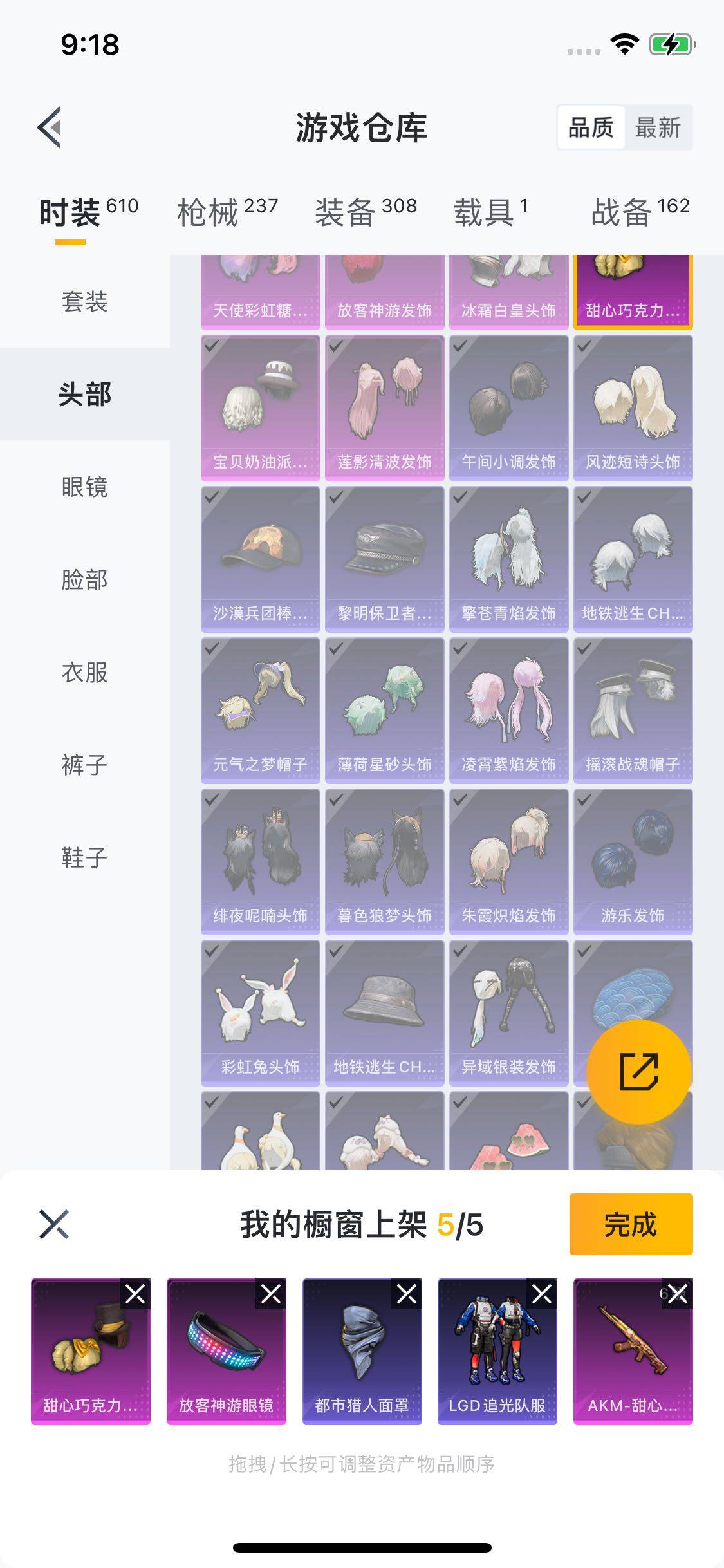
Task: Confirm showcase with 完成
Action: click(x=631, y=1224)
